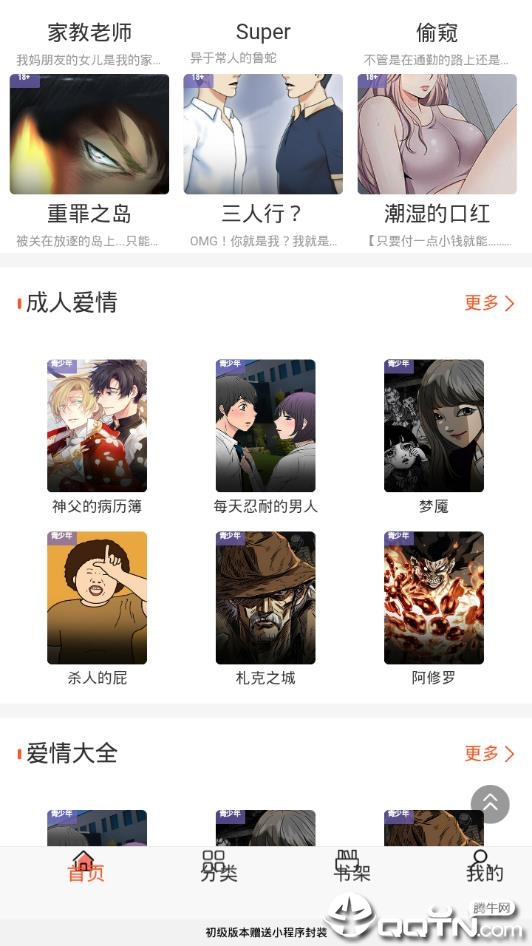
Task: Switch to the 我的 tab
Action: point(484,867)
